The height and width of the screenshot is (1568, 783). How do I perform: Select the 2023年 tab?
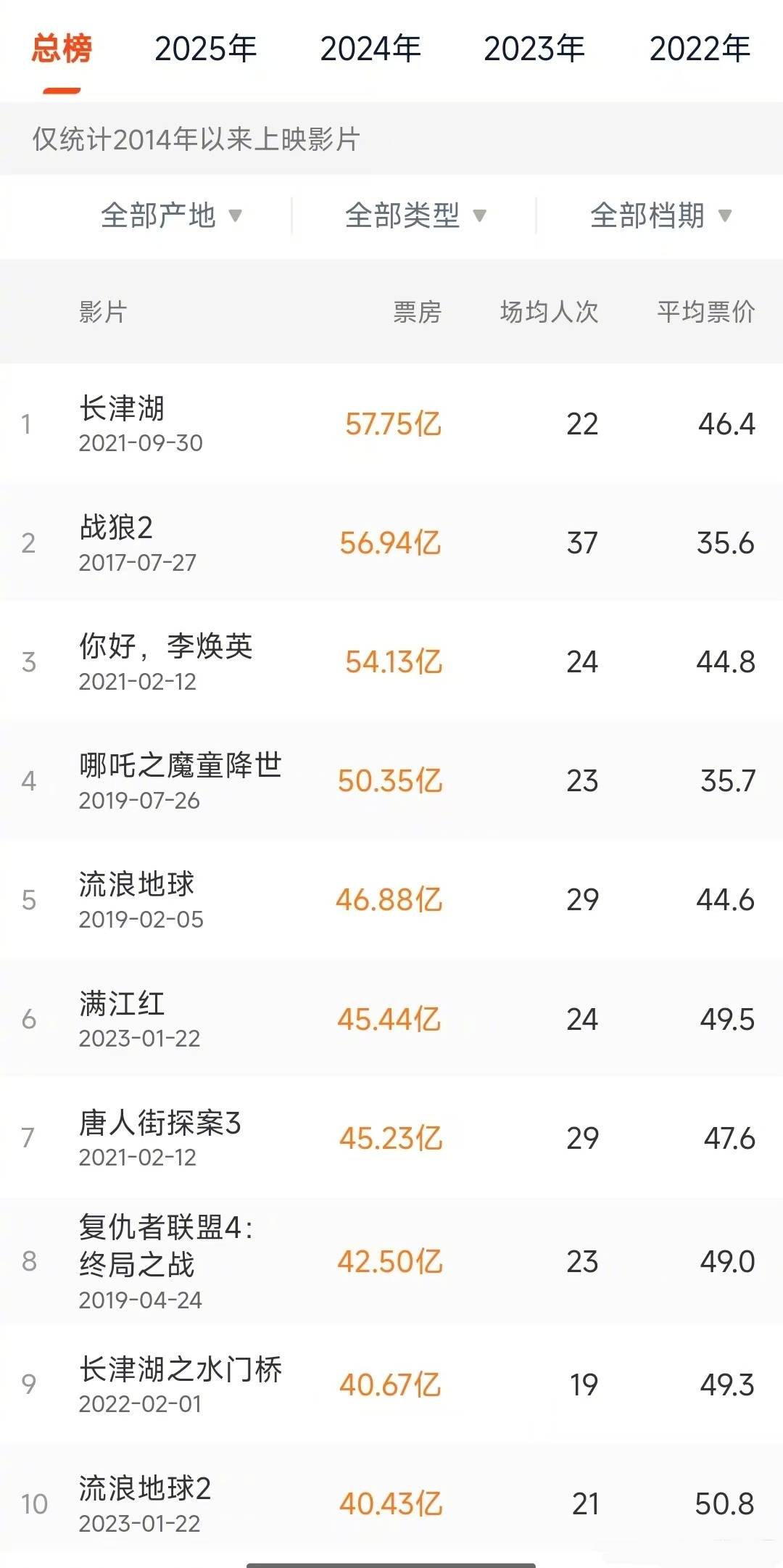534,49
